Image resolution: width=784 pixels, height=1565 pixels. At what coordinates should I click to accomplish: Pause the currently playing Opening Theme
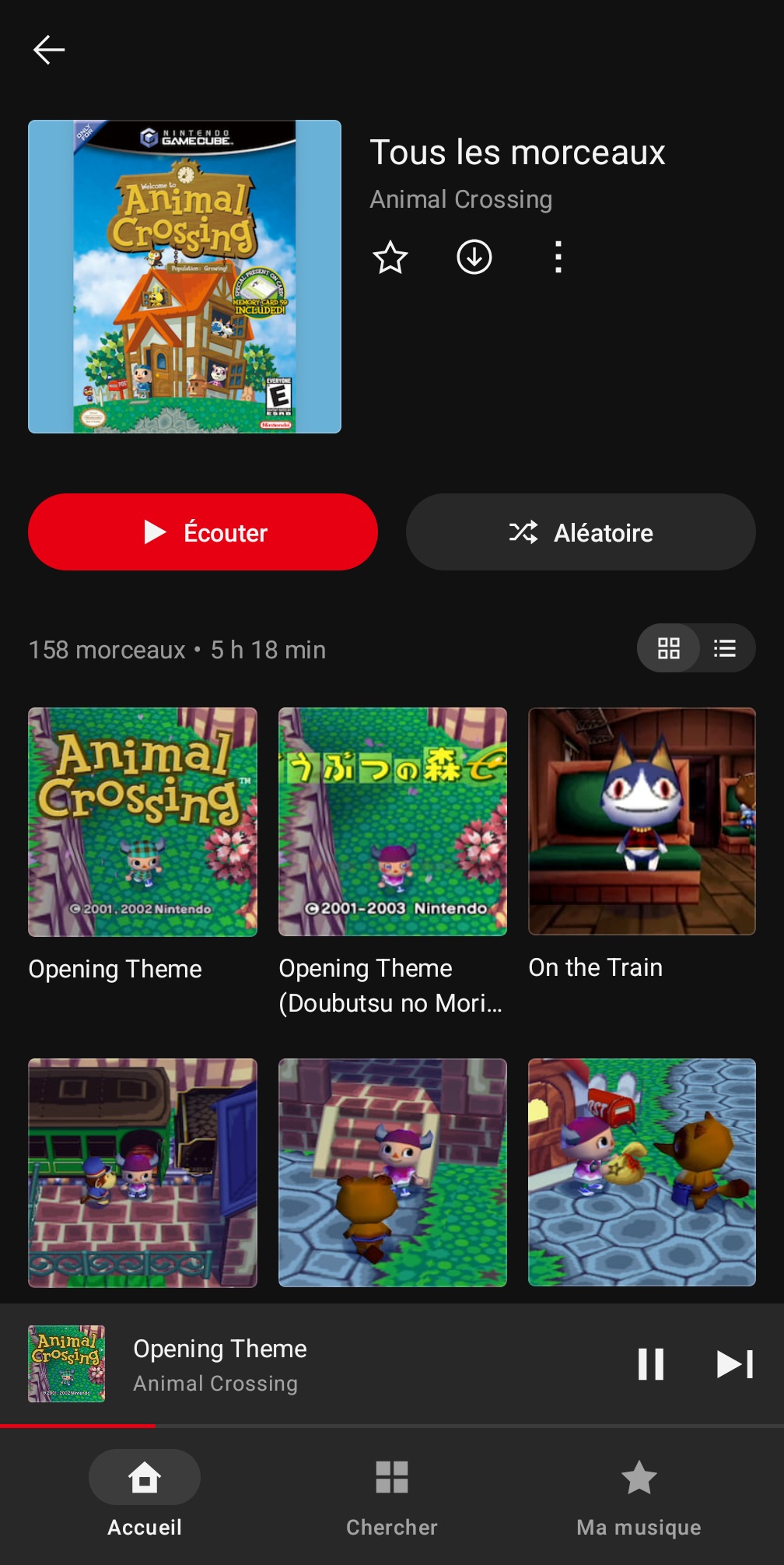652,1365
